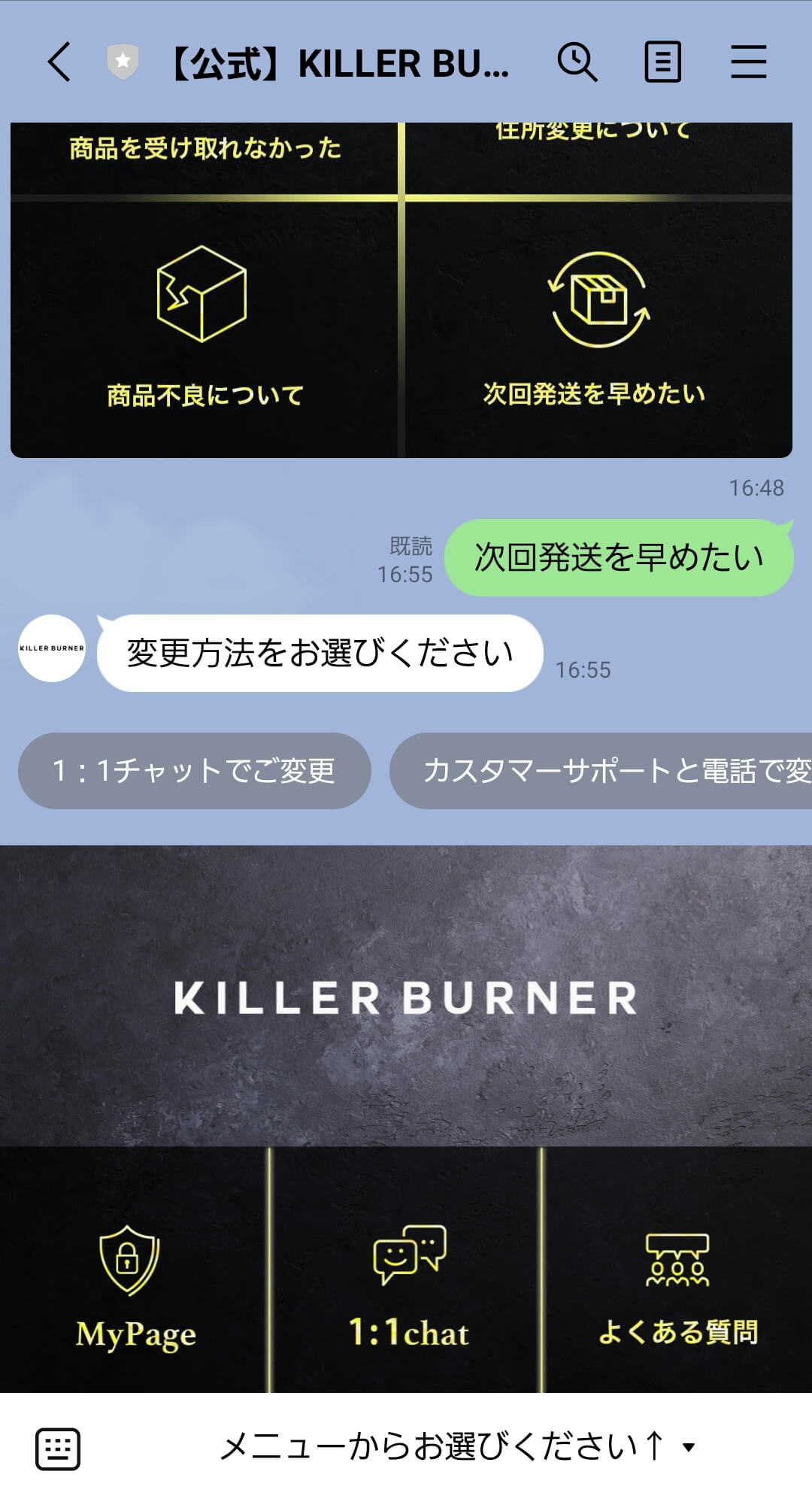This screenshot has width=812, height=1508.
Task: Choose 1:1チャットでご変更 quick reply
Action: (x=194, y=771)
